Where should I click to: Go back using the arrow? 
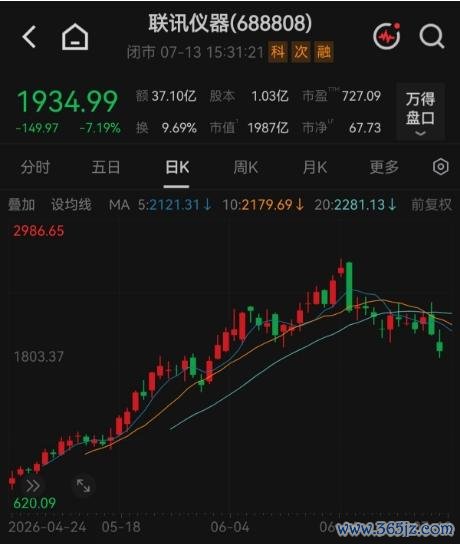click(29, 36)
